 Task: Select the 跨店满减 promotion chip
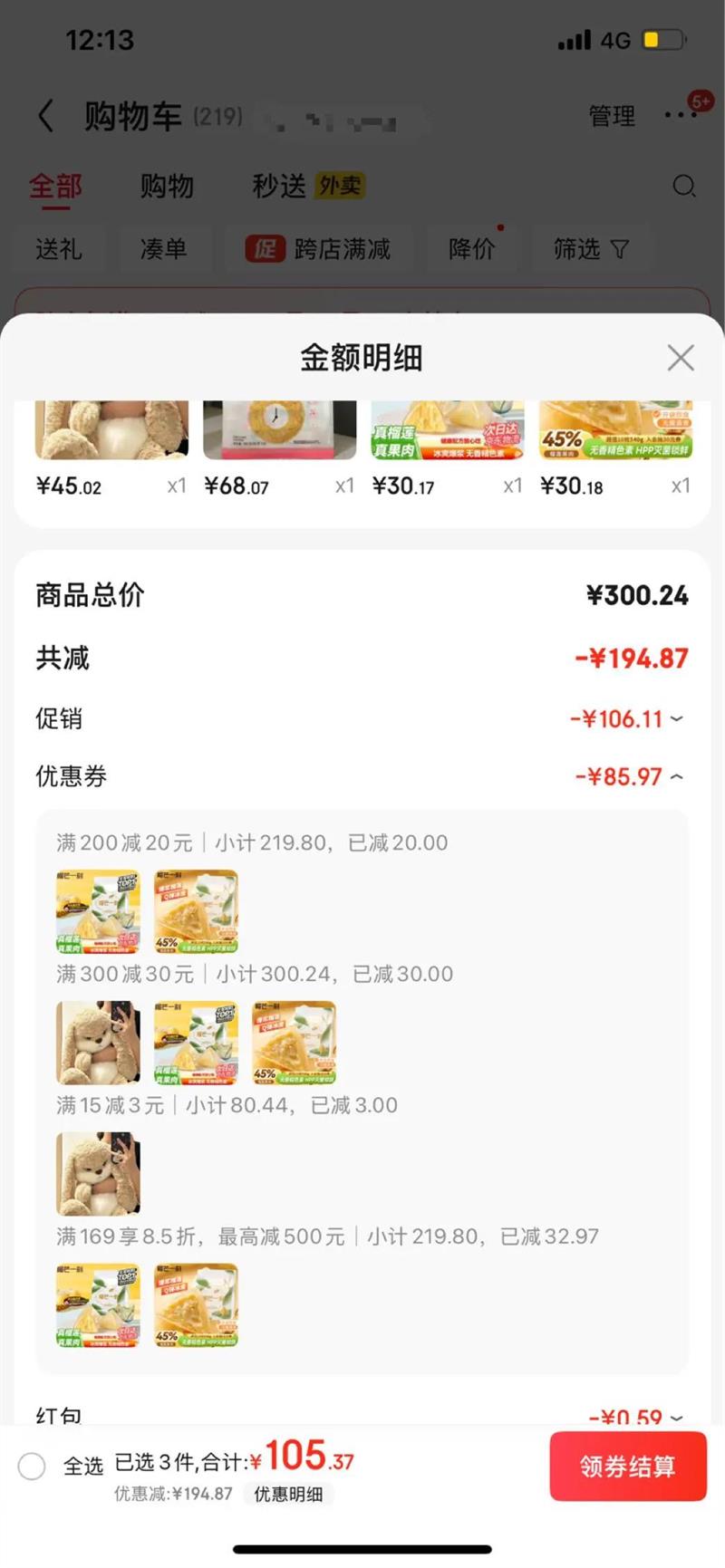(x=318, y=249)
